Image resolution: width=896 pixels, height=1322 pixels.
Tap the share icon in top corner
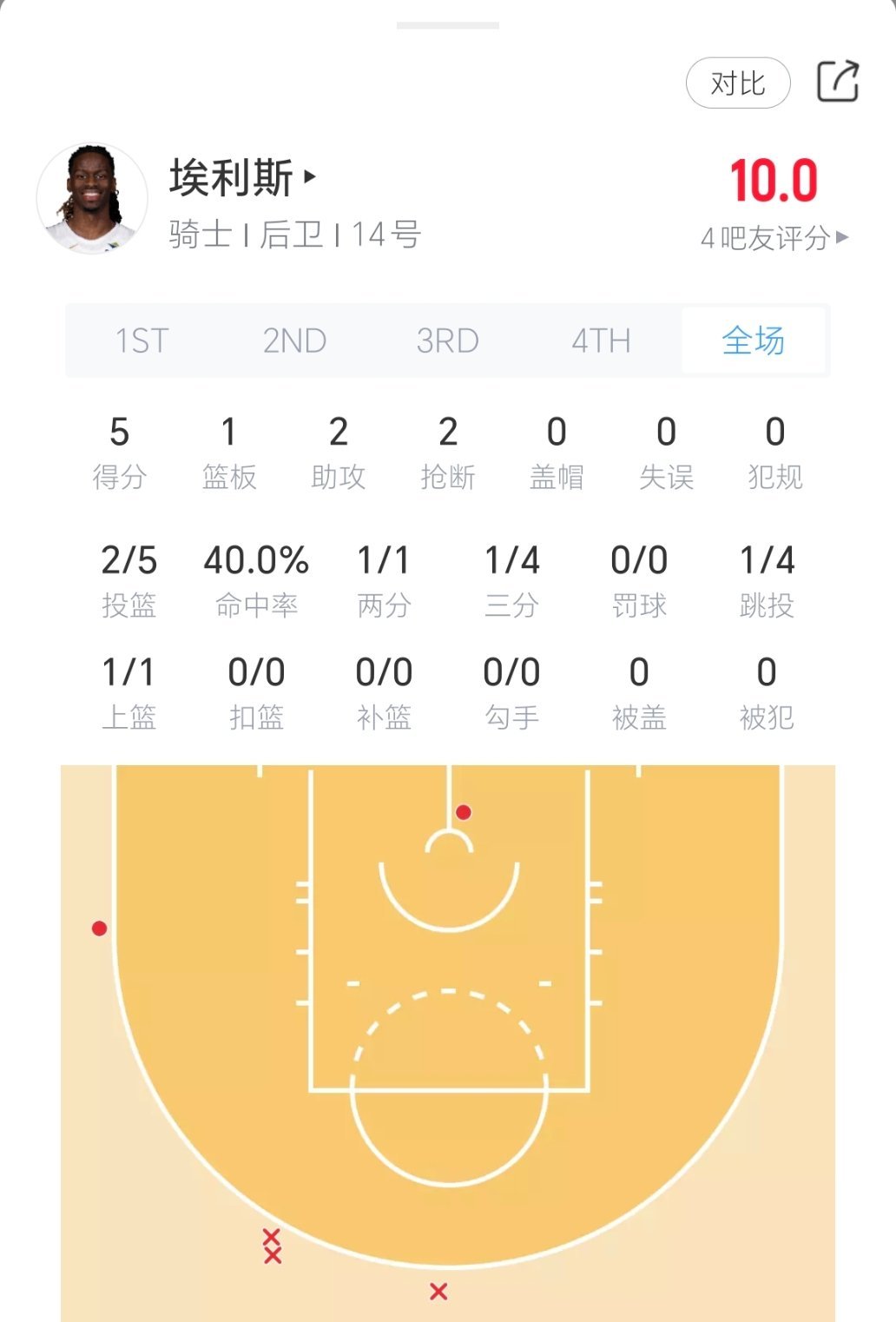(x=838, y=80)
